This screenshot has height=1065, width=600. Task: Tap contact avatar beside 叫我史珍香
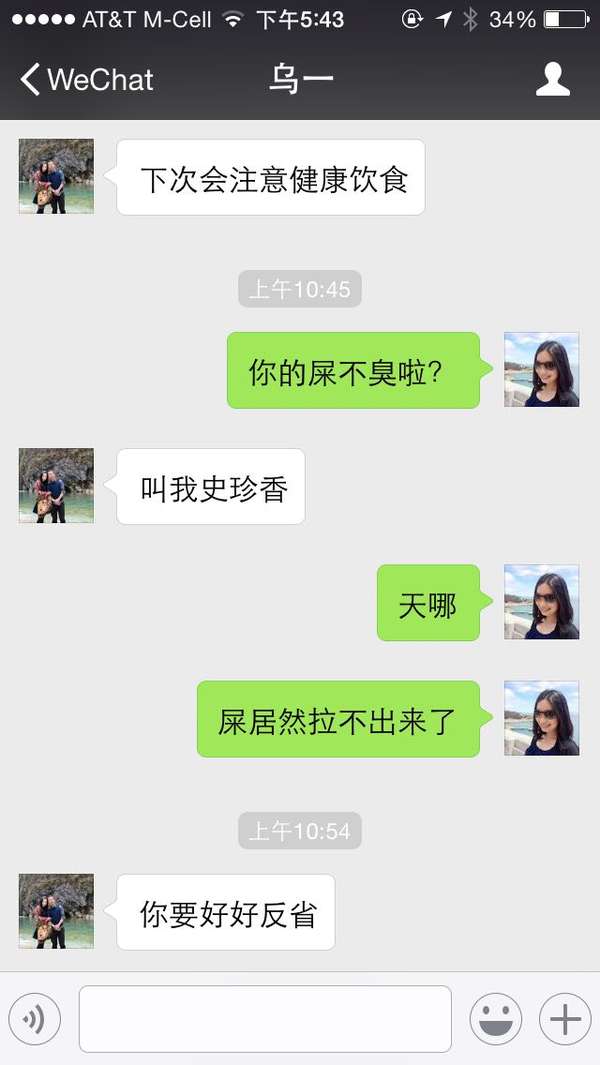pos(56,486)
